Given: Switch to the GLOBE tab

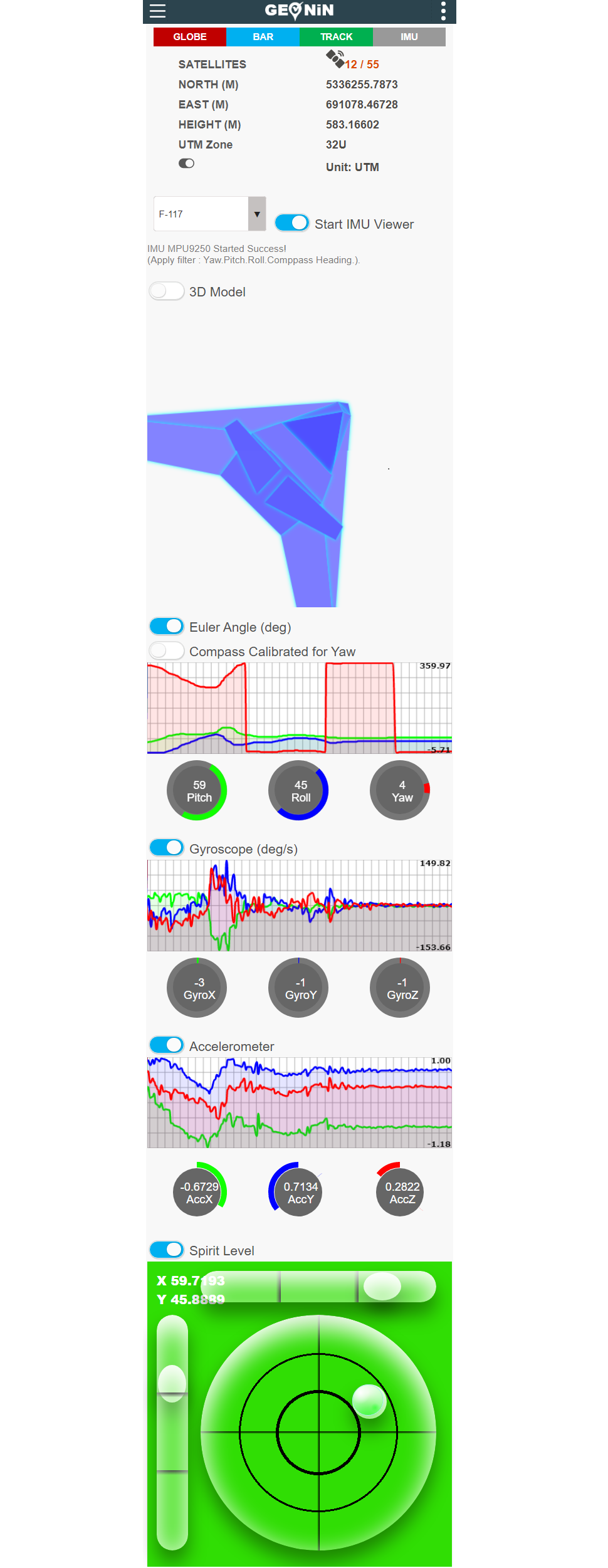Looking at the screenshot, I should pyautogui.click(x=190, y=37).
